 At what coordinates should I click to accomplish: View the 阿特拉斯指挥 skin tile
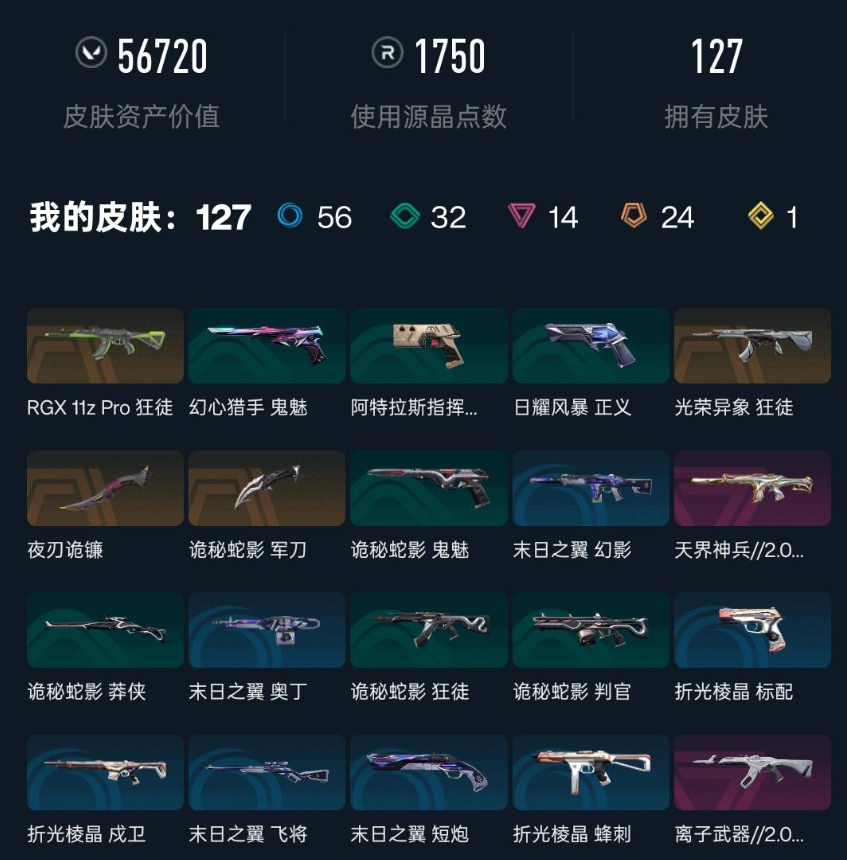(x=429, y=346)
